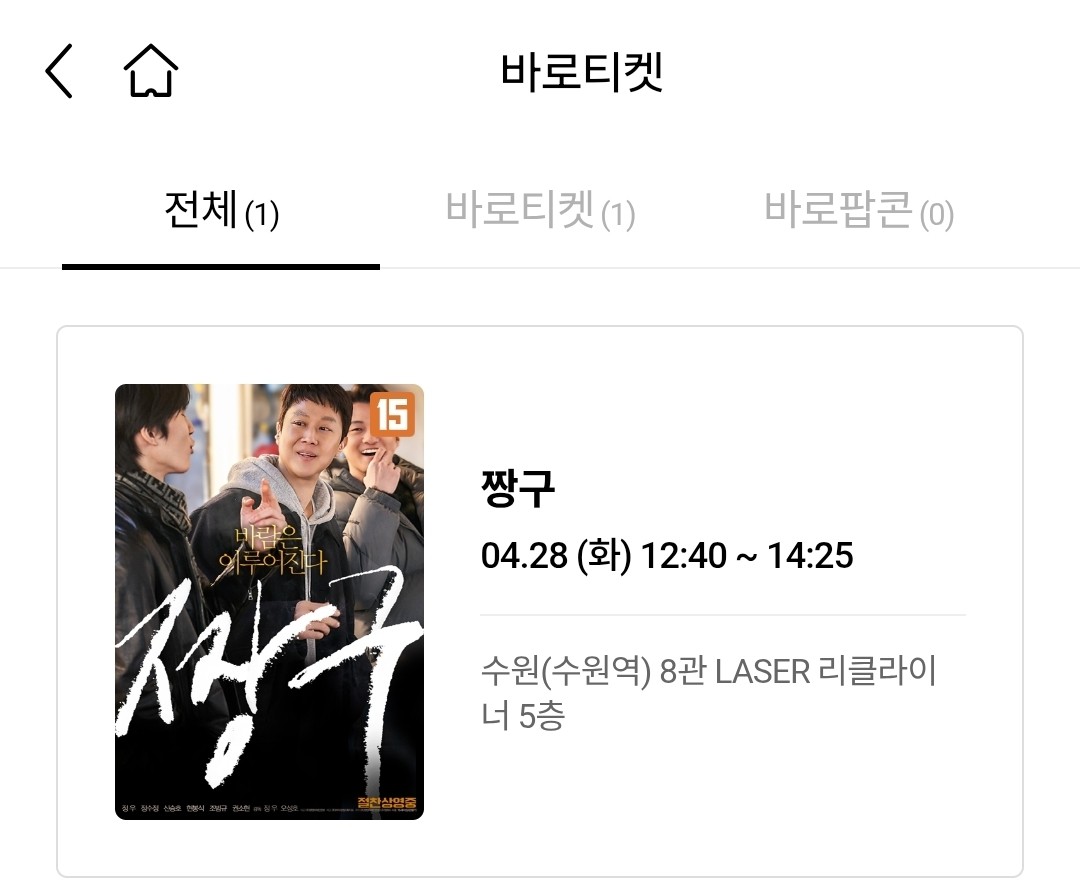Open the home icon
The height and width of the screenshot is (881, 1080).
point(151,70)
